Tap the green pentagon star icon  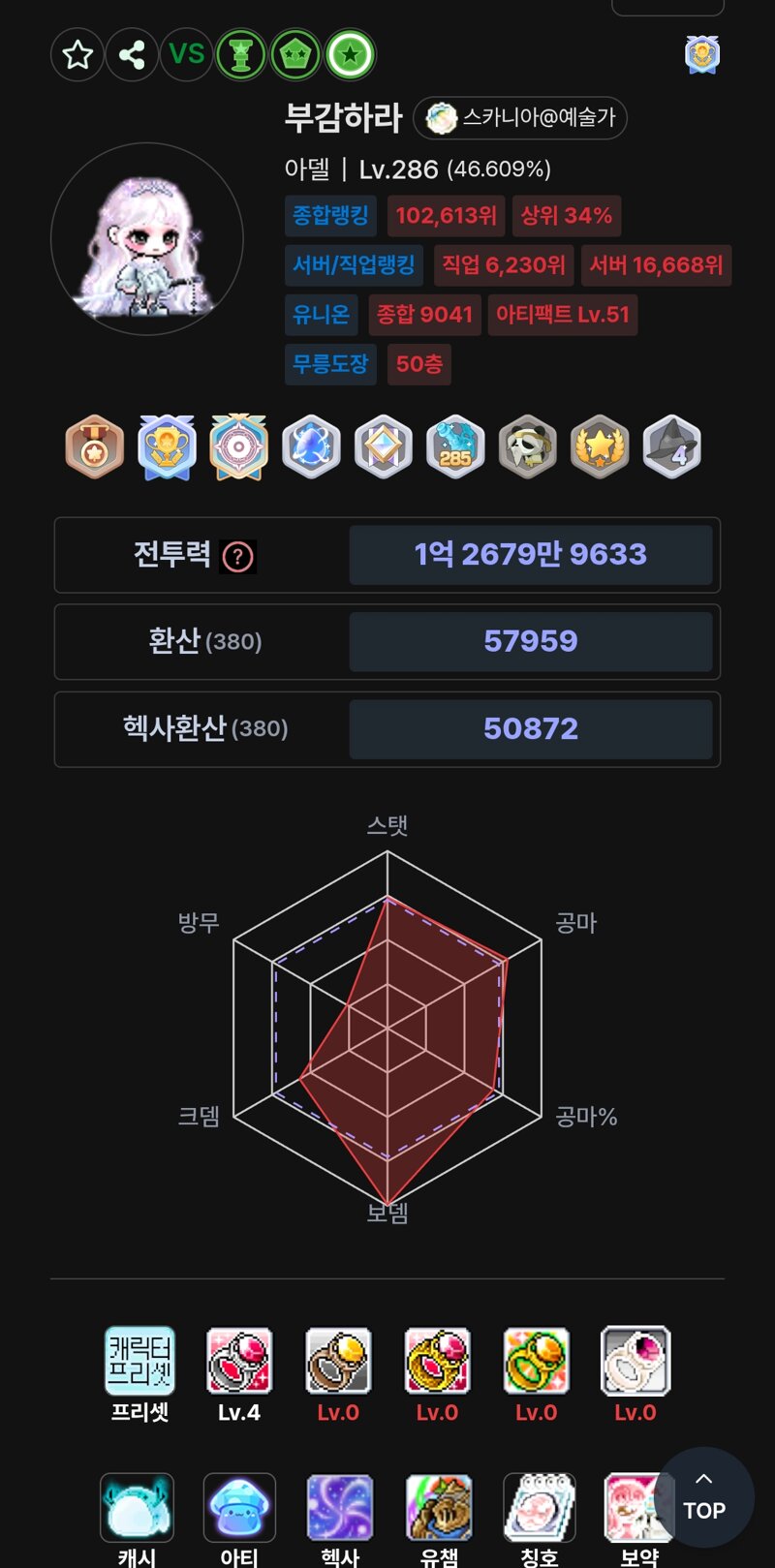(295, 55)
